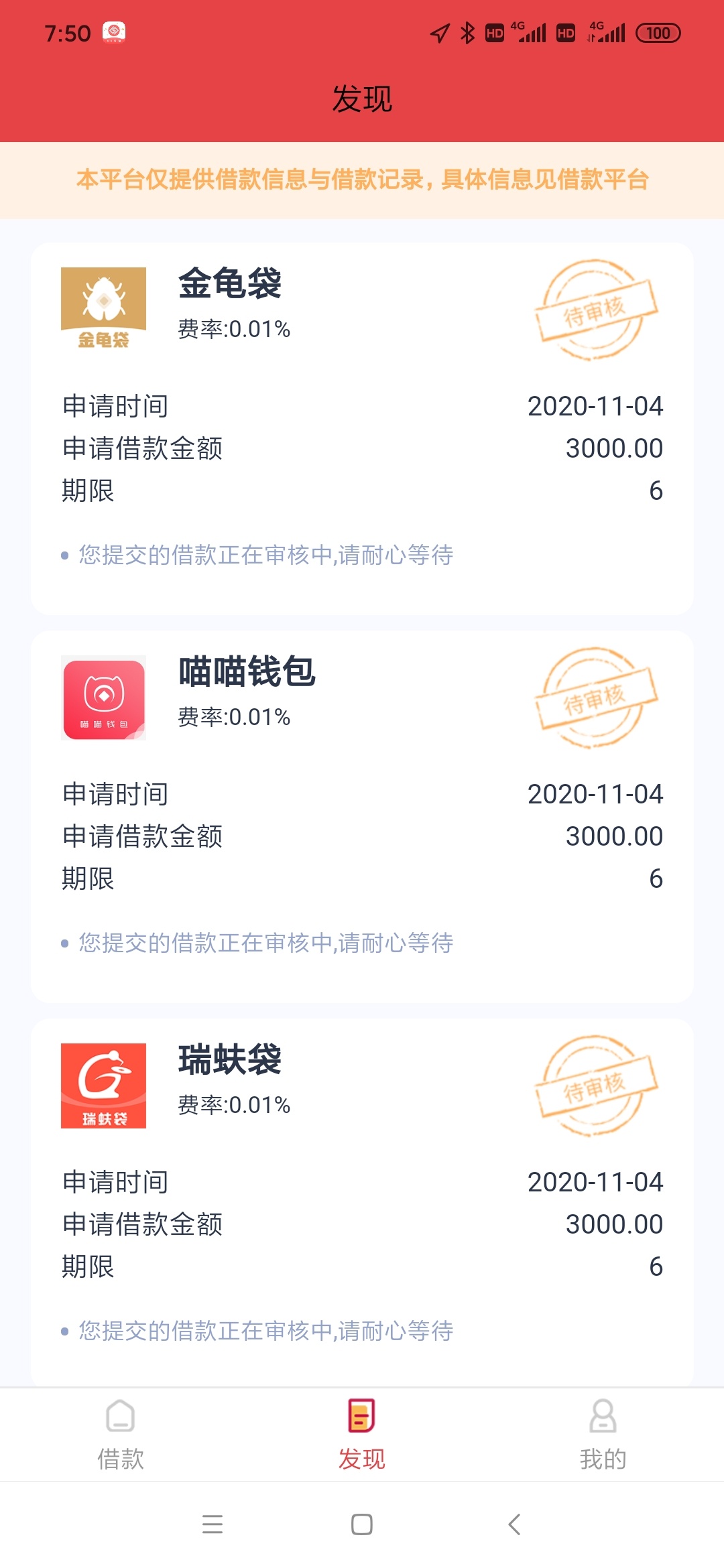Tap the system back button
724x1568 pixels.
(514, 1524)
